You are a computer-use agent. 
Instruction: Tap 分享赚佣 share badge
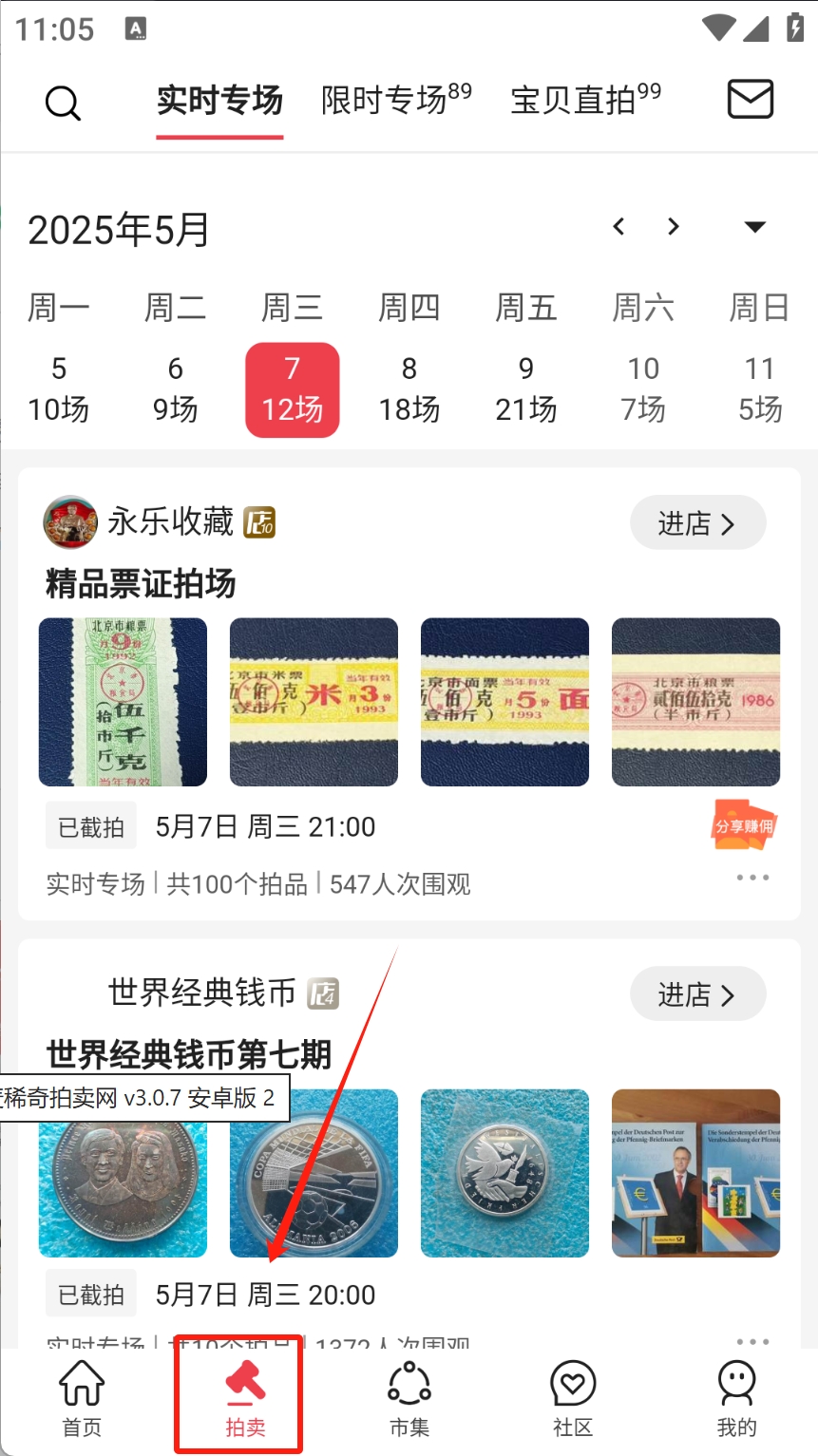[744, 825]
